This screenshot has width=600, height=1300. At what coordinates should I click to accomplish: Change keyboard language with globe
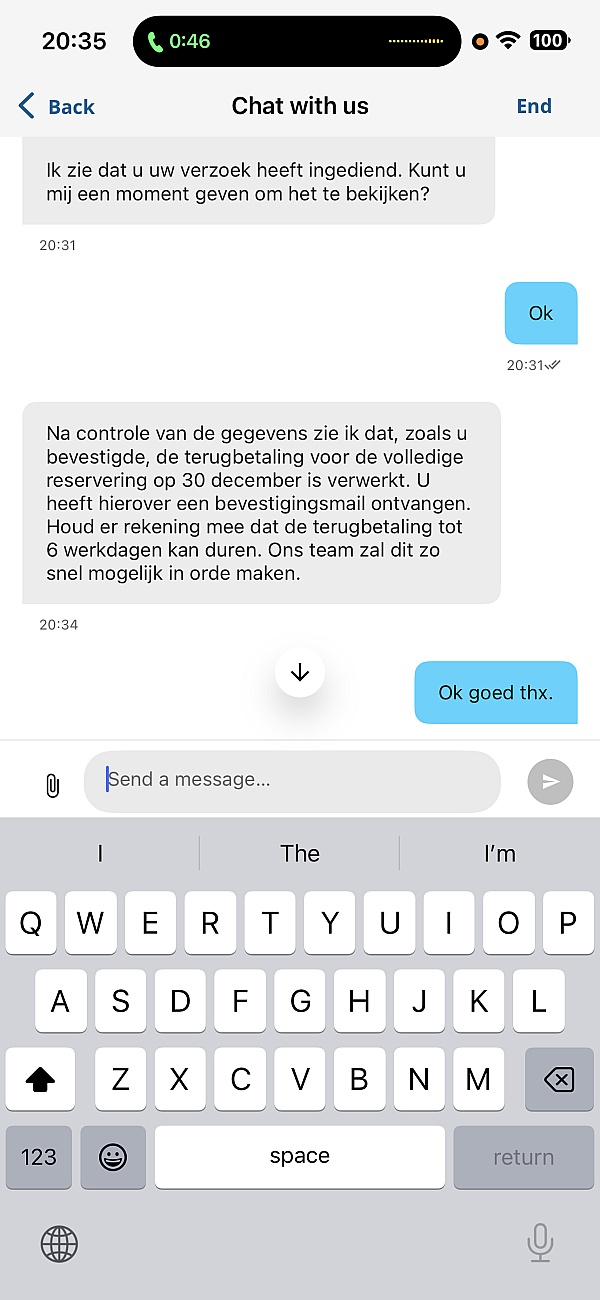coord(59,1244)
